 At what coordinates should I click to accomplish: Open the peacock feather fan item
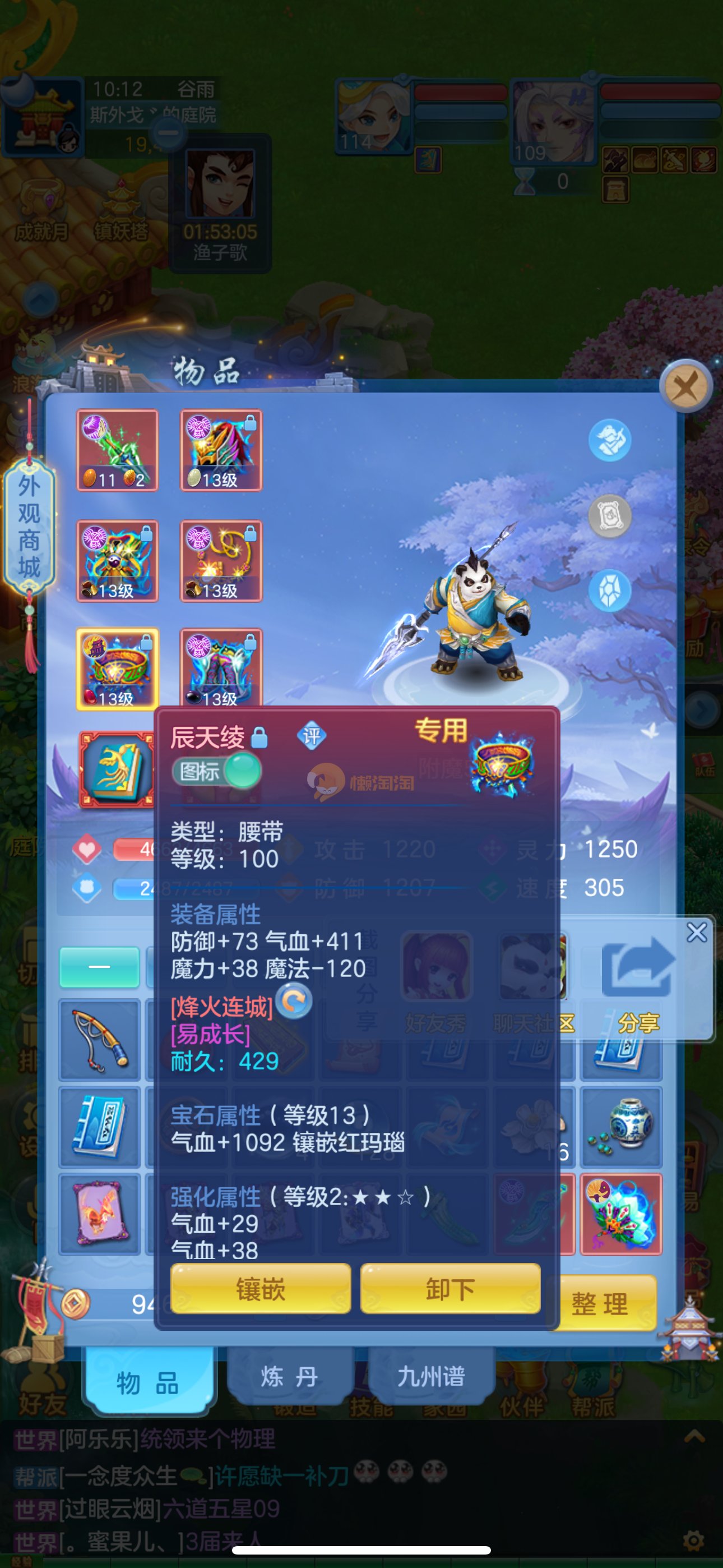621,1214
